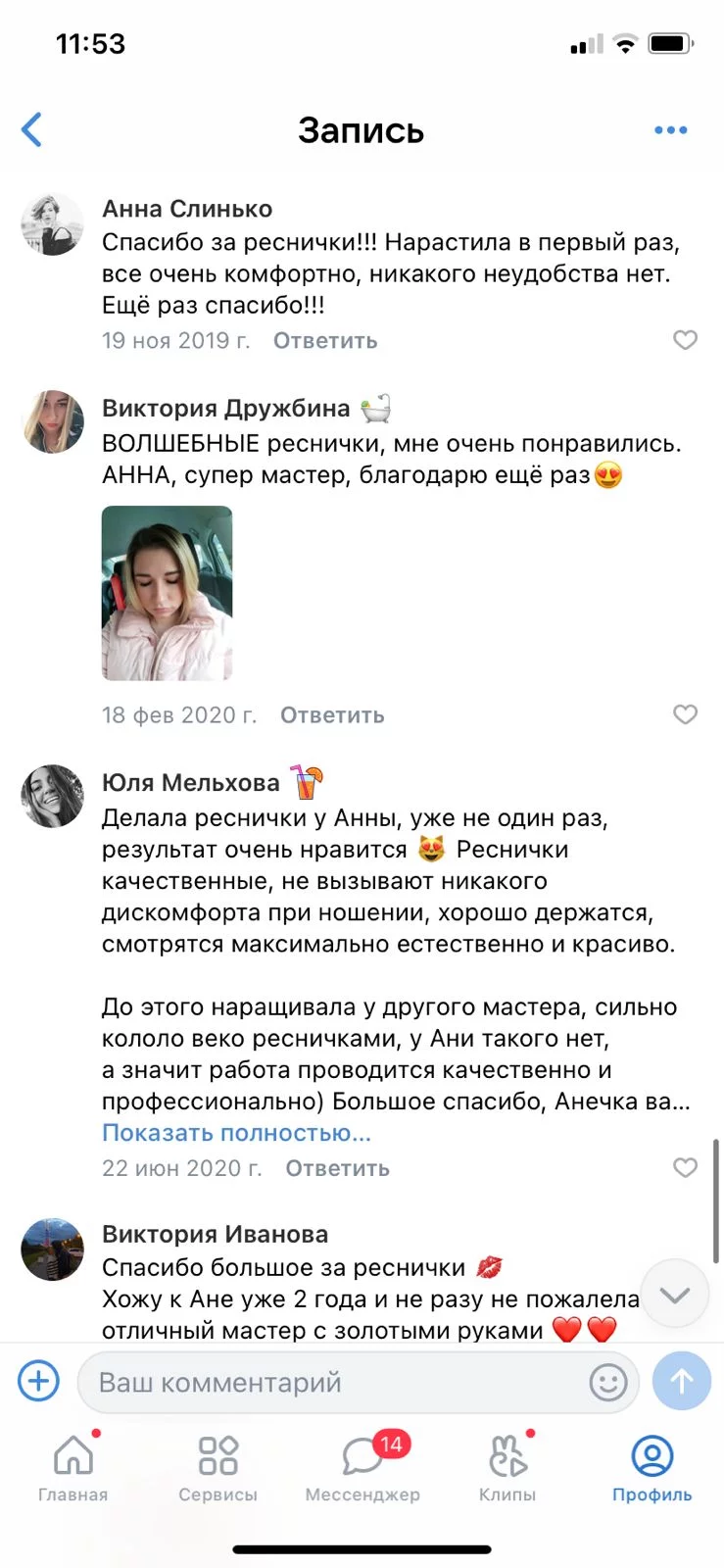Switch to the Клипы tab
The image size is (724, 1568).
507,1468
